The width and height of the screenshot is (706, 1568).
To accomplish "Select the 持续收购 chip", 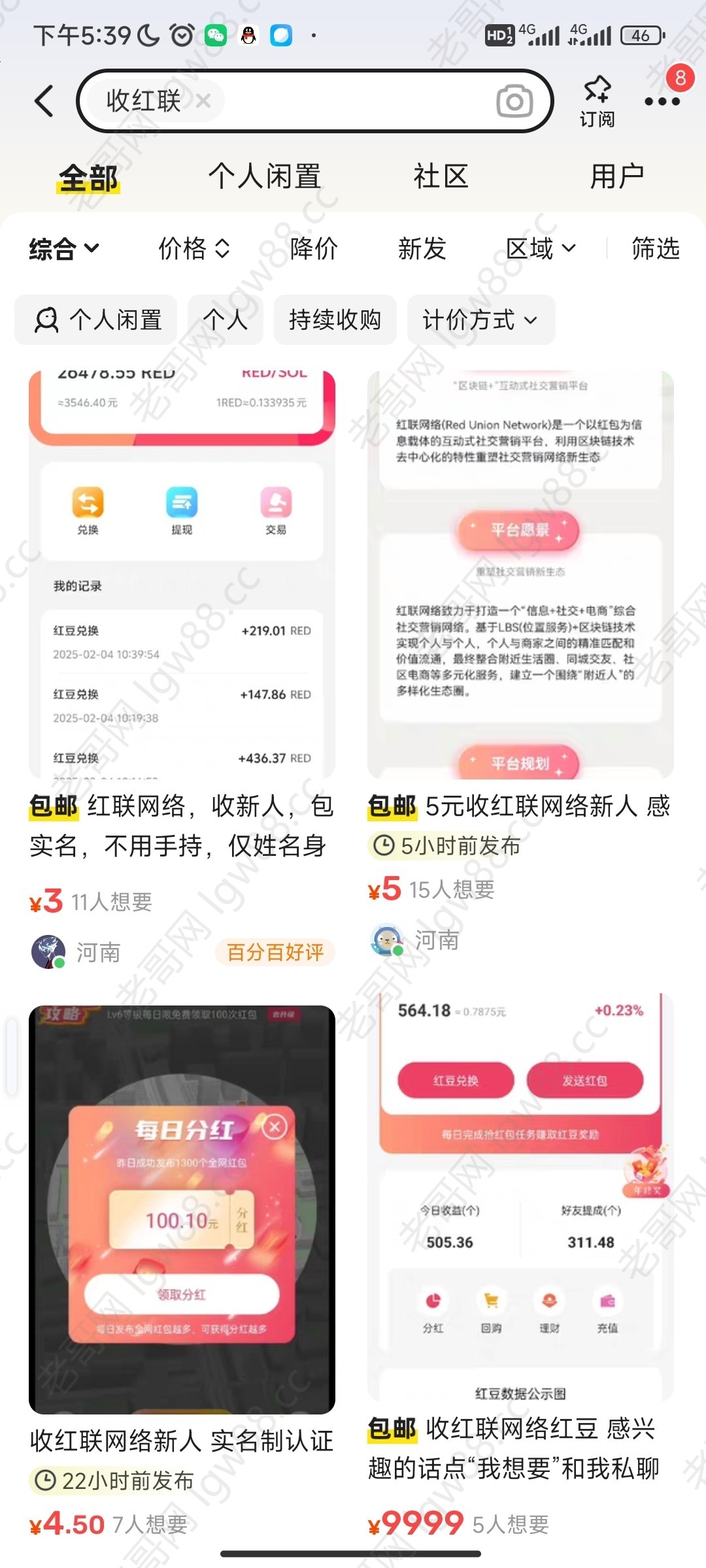I will (x=335, y=320).
